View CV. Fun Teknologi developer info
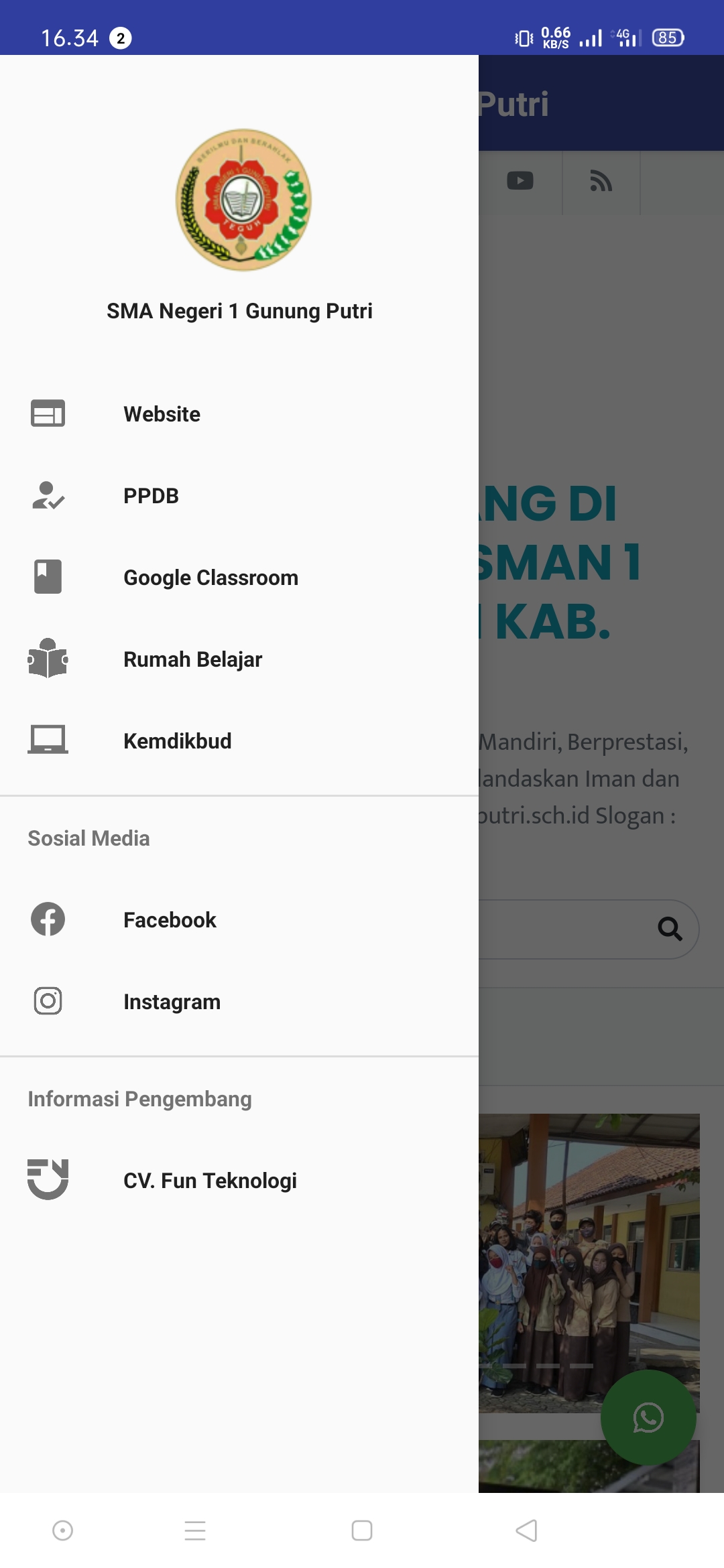The width and height of the screenshot is (724, 1568). tap(210, 1181)
